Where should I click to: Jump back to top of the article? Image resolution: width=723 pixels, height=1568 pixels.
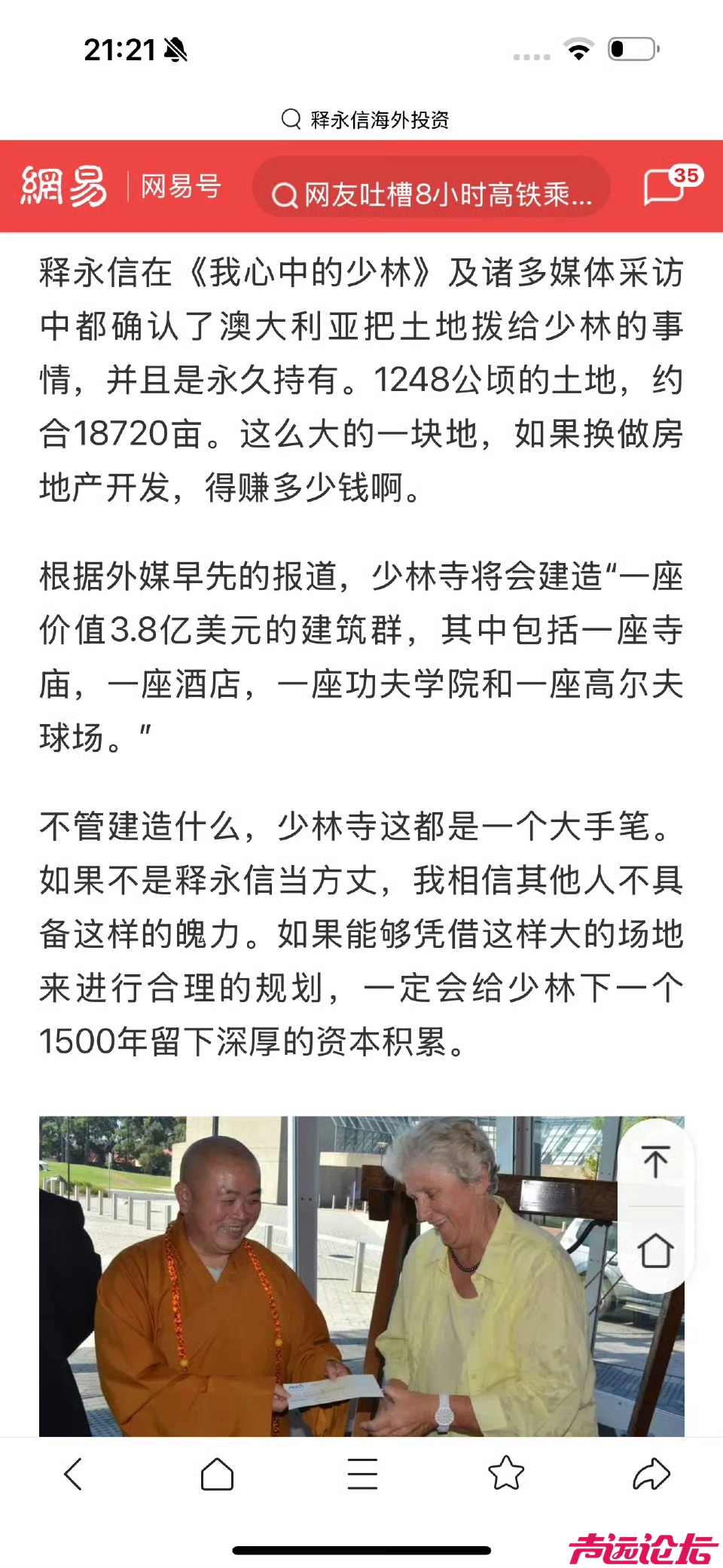(x=655, y=1161)
